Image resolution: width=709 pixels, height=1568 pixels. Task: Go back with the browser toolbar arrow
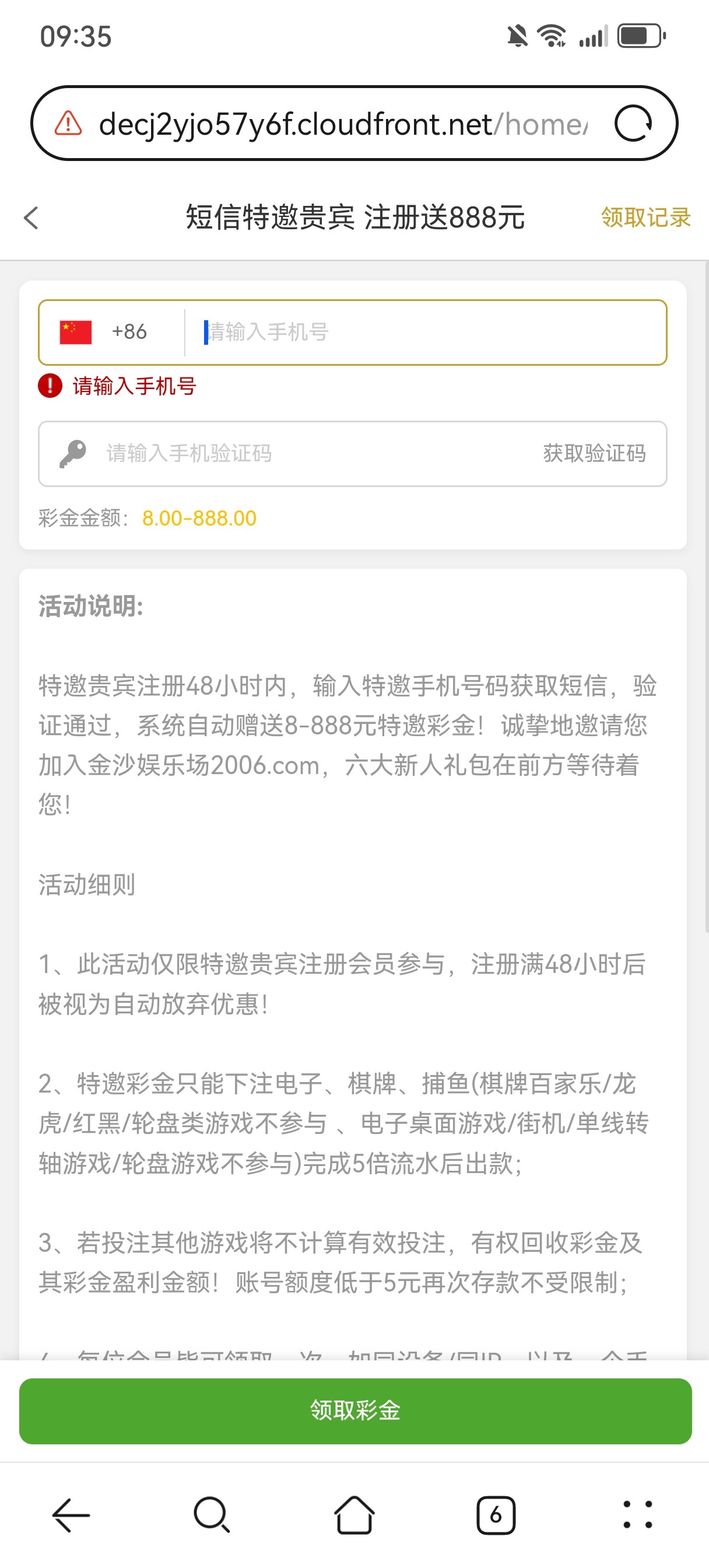click(x=71, y=1514)
